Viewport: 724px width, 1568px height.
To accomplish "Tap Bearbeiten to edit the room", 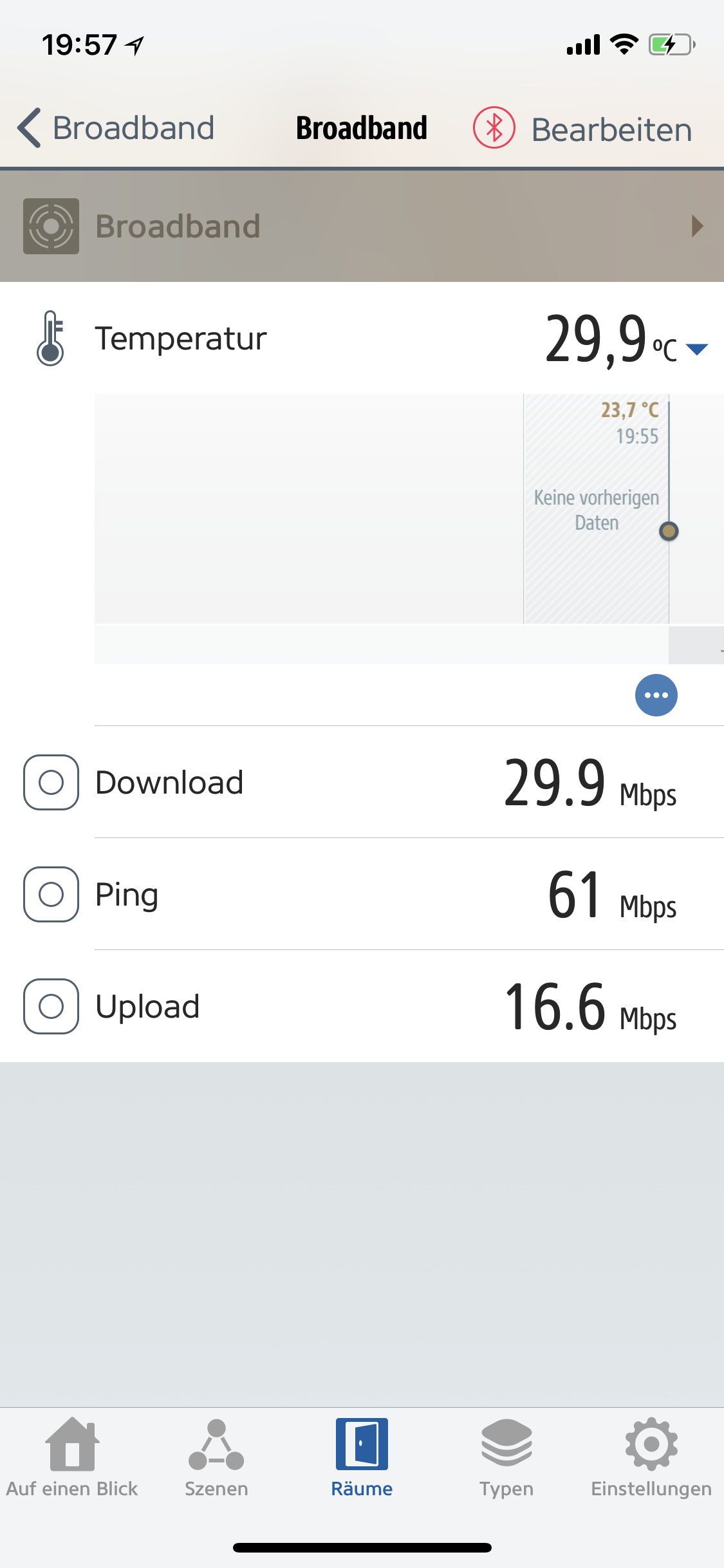I will pyautogui.click(x=611, y=130).
